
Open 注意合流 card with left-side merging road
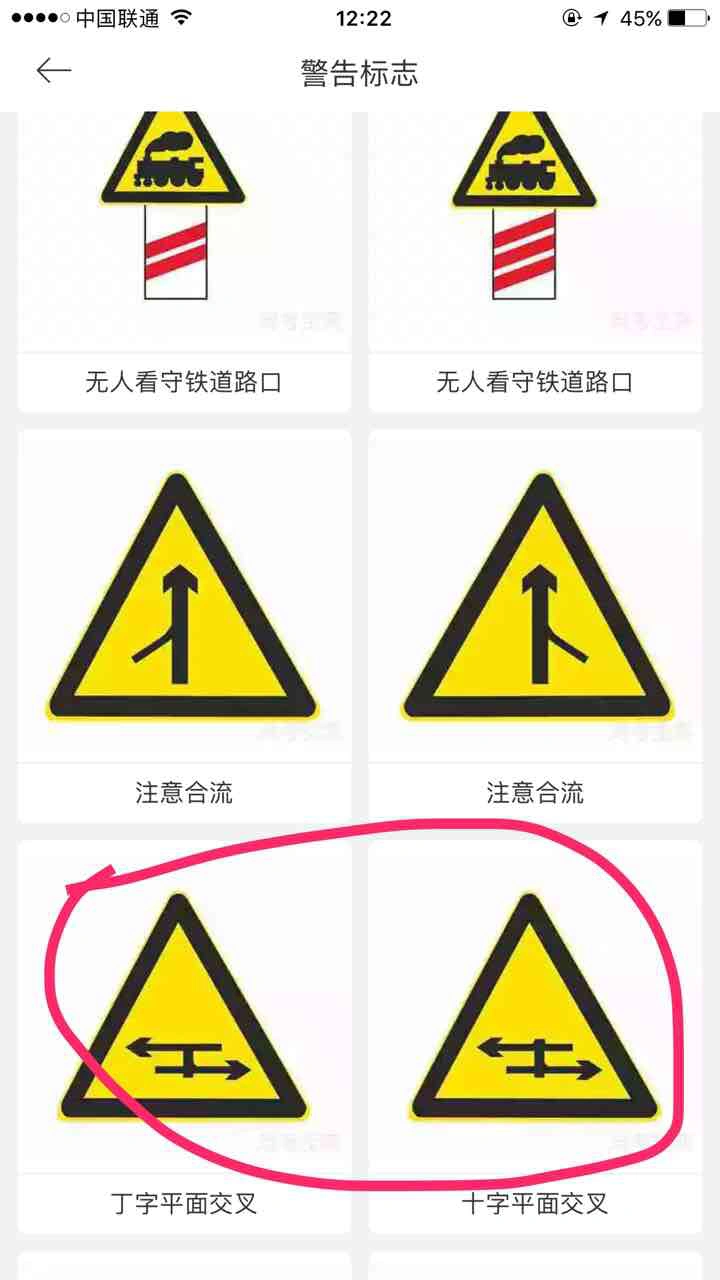click(184, 620)
